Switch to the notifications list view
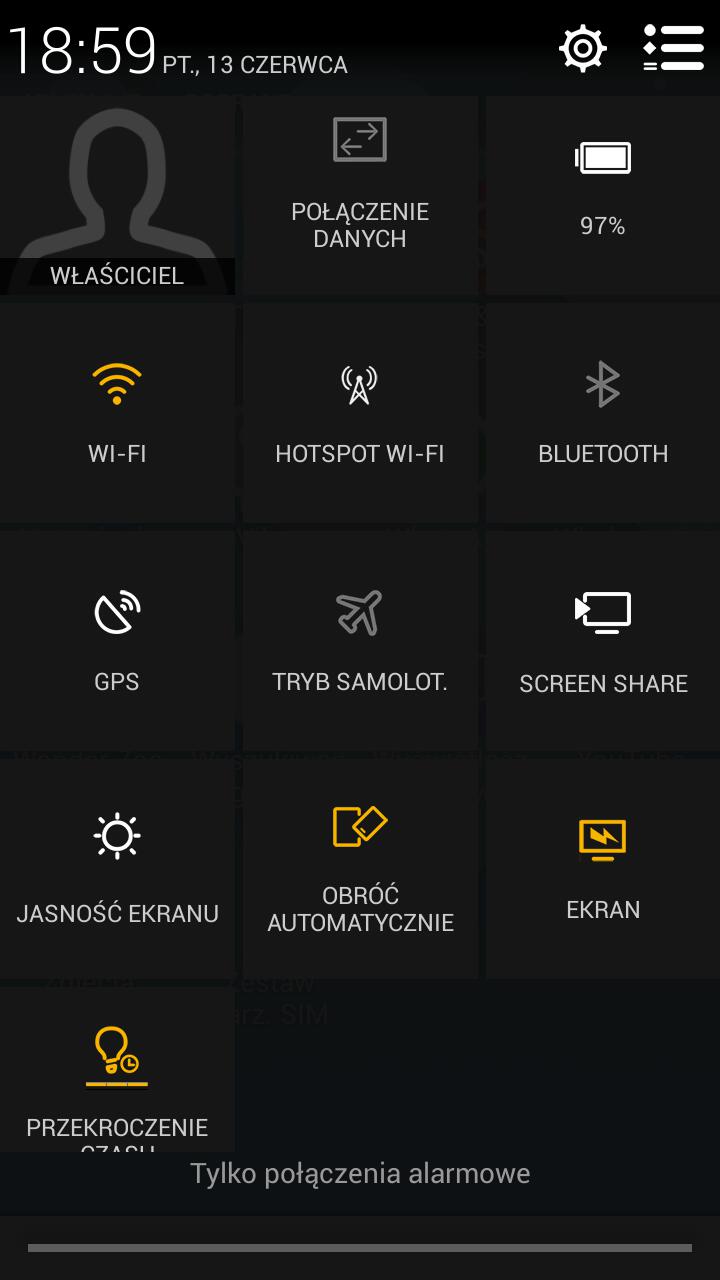720x1280 pixels. pyautogui.click(x=673, y=48)
